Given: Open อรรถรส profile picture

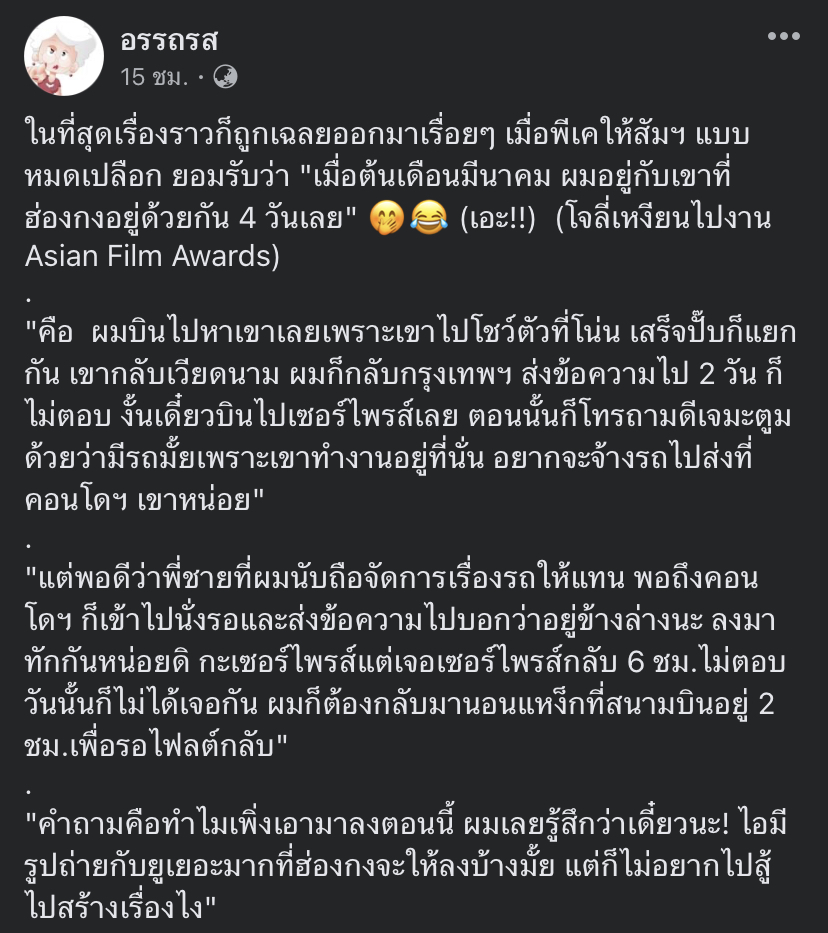Looking at the screenshot, I should tap(63, 56).
